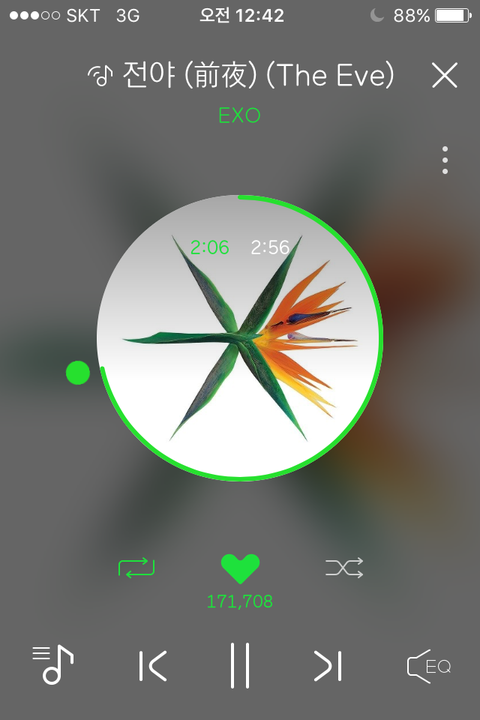Toggle the repeat mode icon
Viewport: 480px width, 720px height.
pos(136,568)
